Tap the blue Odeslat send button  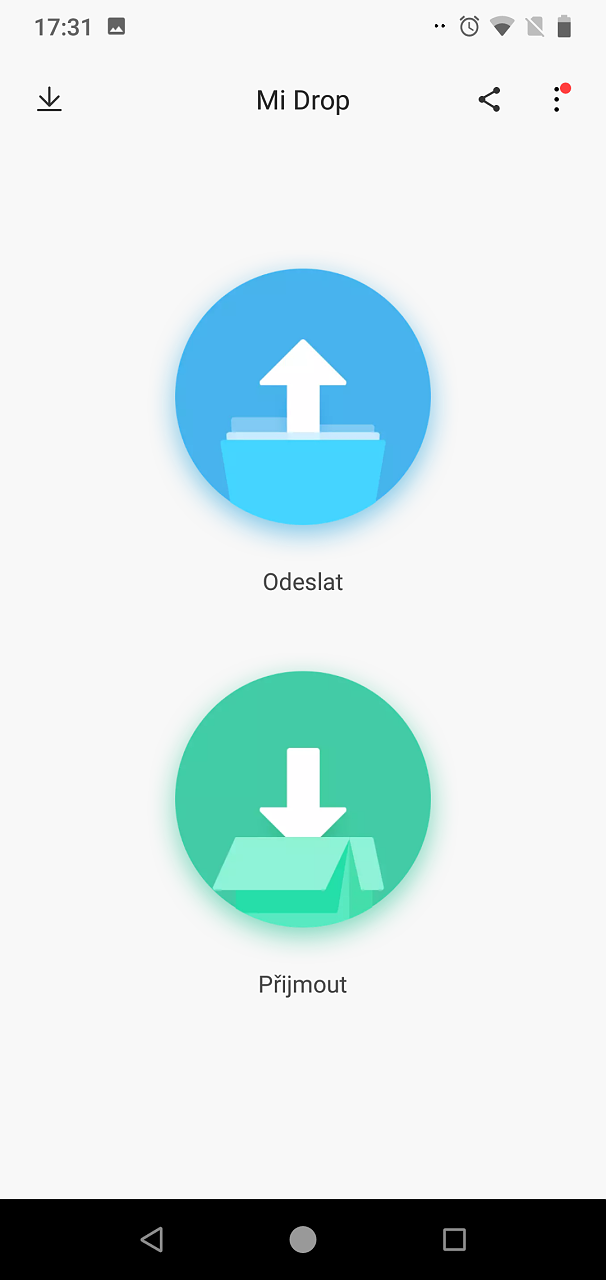[303, 397]
